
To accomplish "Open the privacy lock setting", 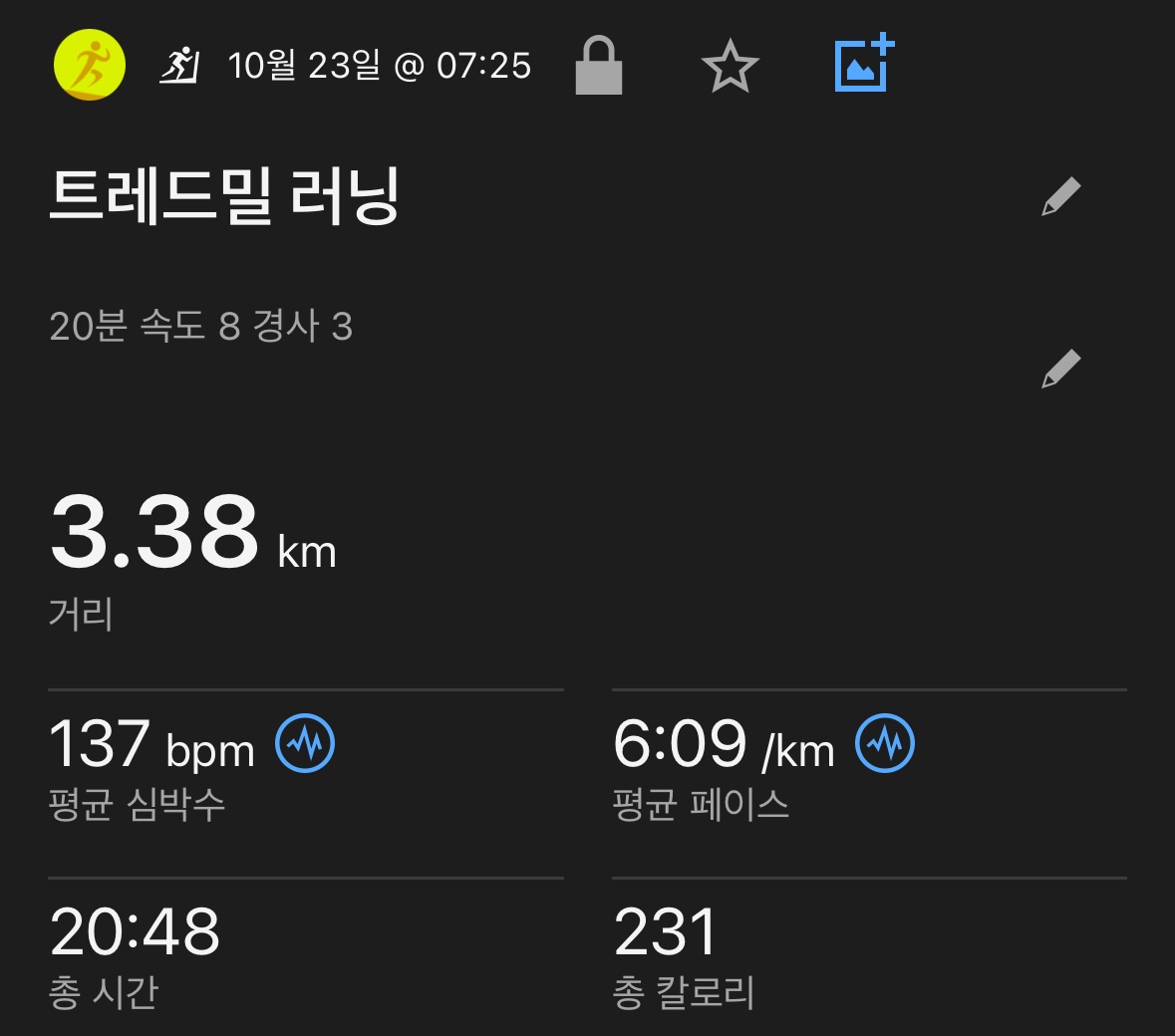I will 599,66.
